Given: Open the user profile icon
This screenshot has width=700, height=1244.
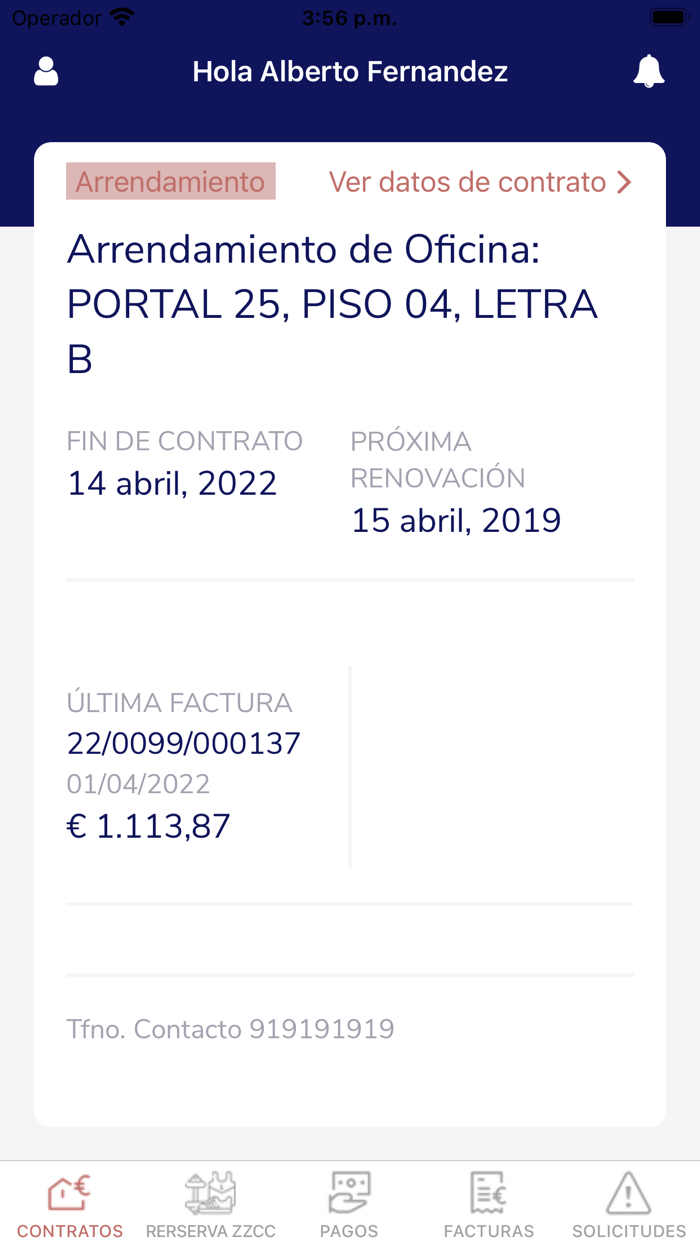Looking at the screenshot, I should [46, 71].
